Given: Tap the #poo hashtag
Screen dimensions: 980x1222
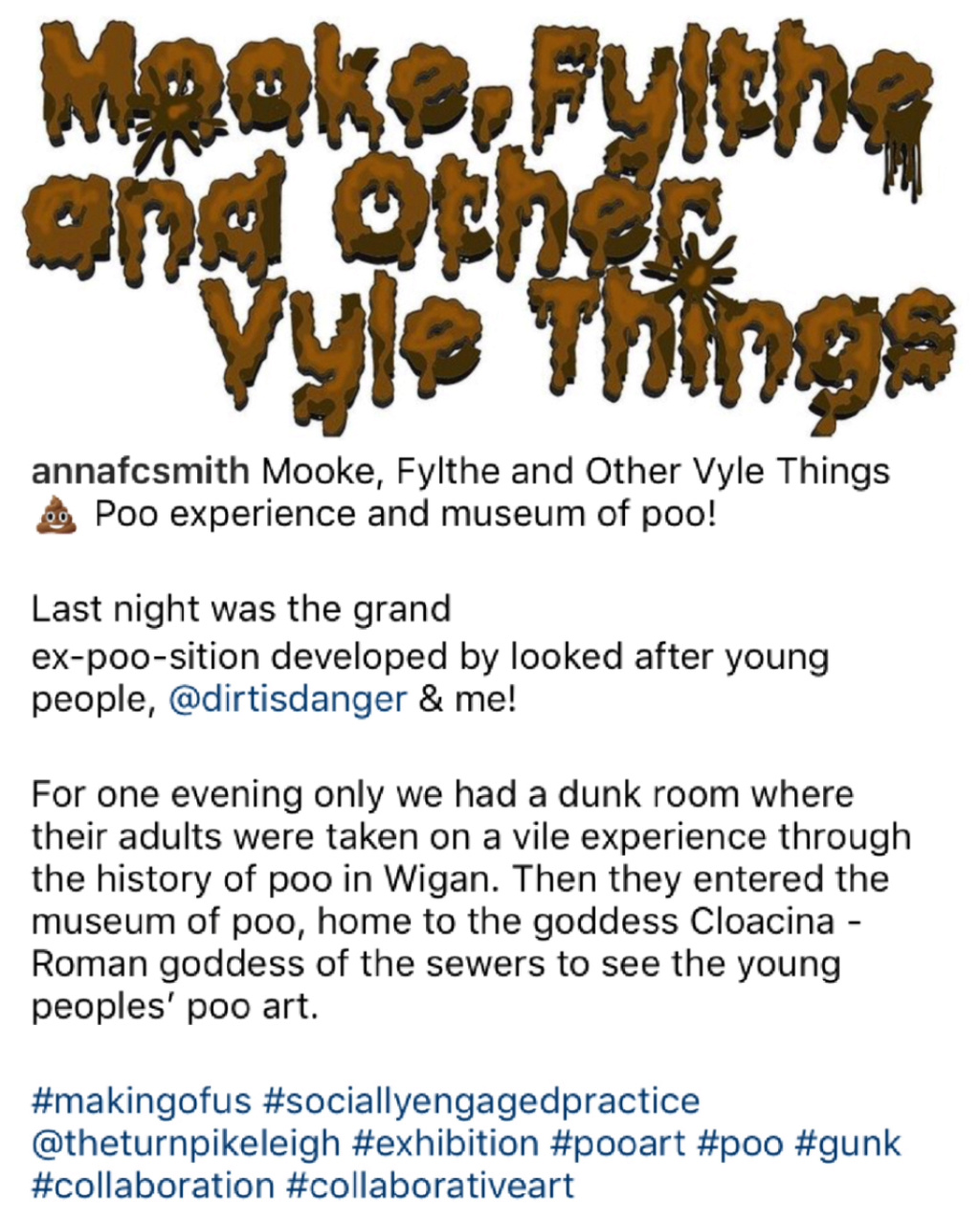Looking at the screenshot, I should (741, 1143).
